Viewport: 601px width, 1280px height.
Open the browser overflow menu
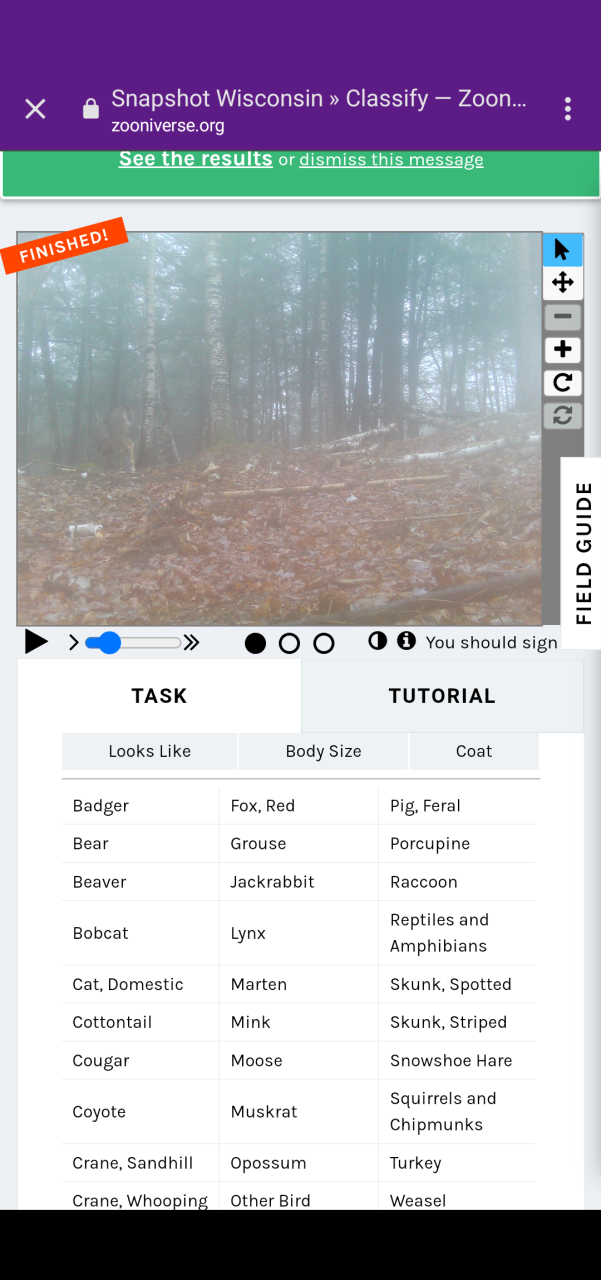567,109
